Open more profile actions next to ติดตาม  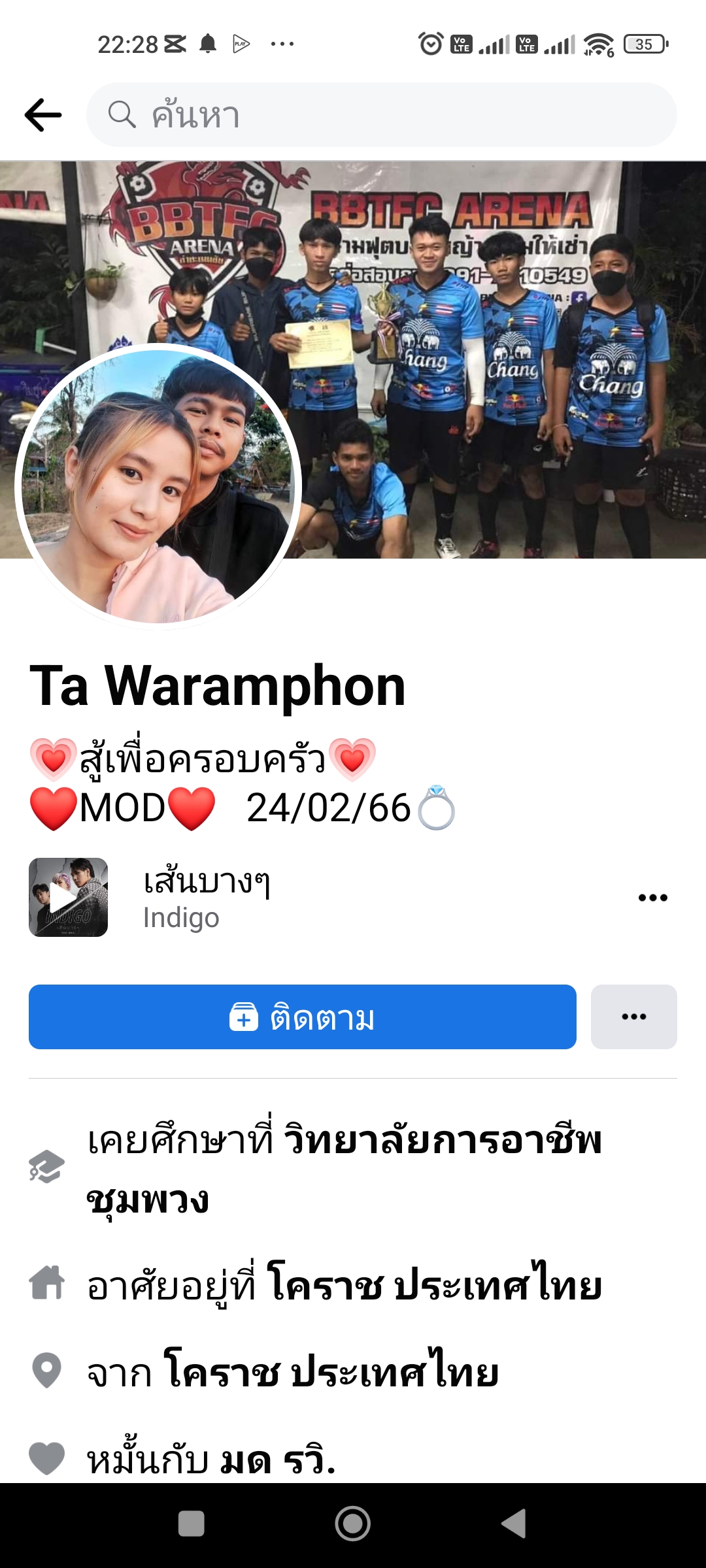[x=633, y=1017]
